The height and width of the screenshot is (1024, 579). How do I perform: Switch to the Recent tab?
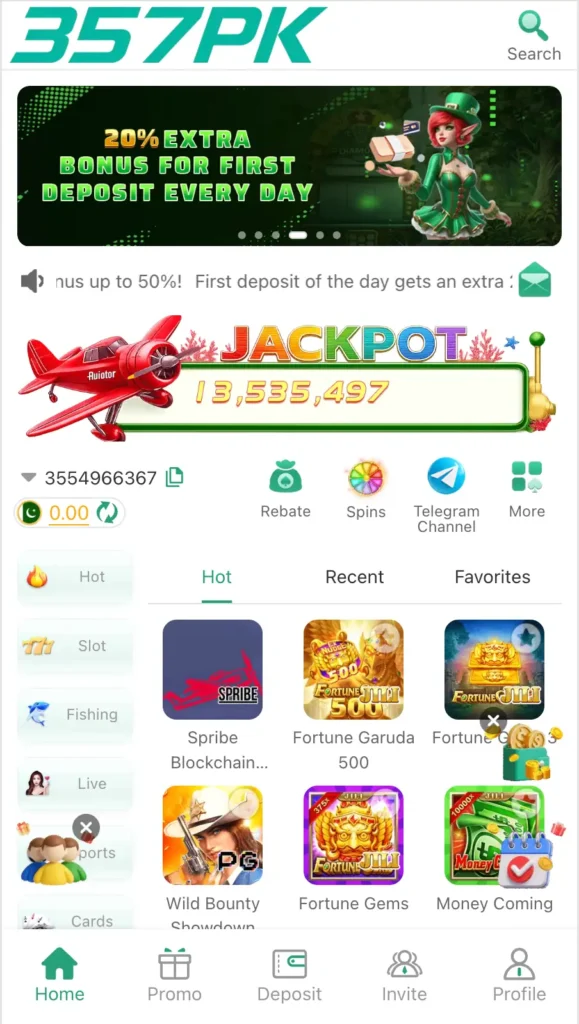[x=354, y=577]
